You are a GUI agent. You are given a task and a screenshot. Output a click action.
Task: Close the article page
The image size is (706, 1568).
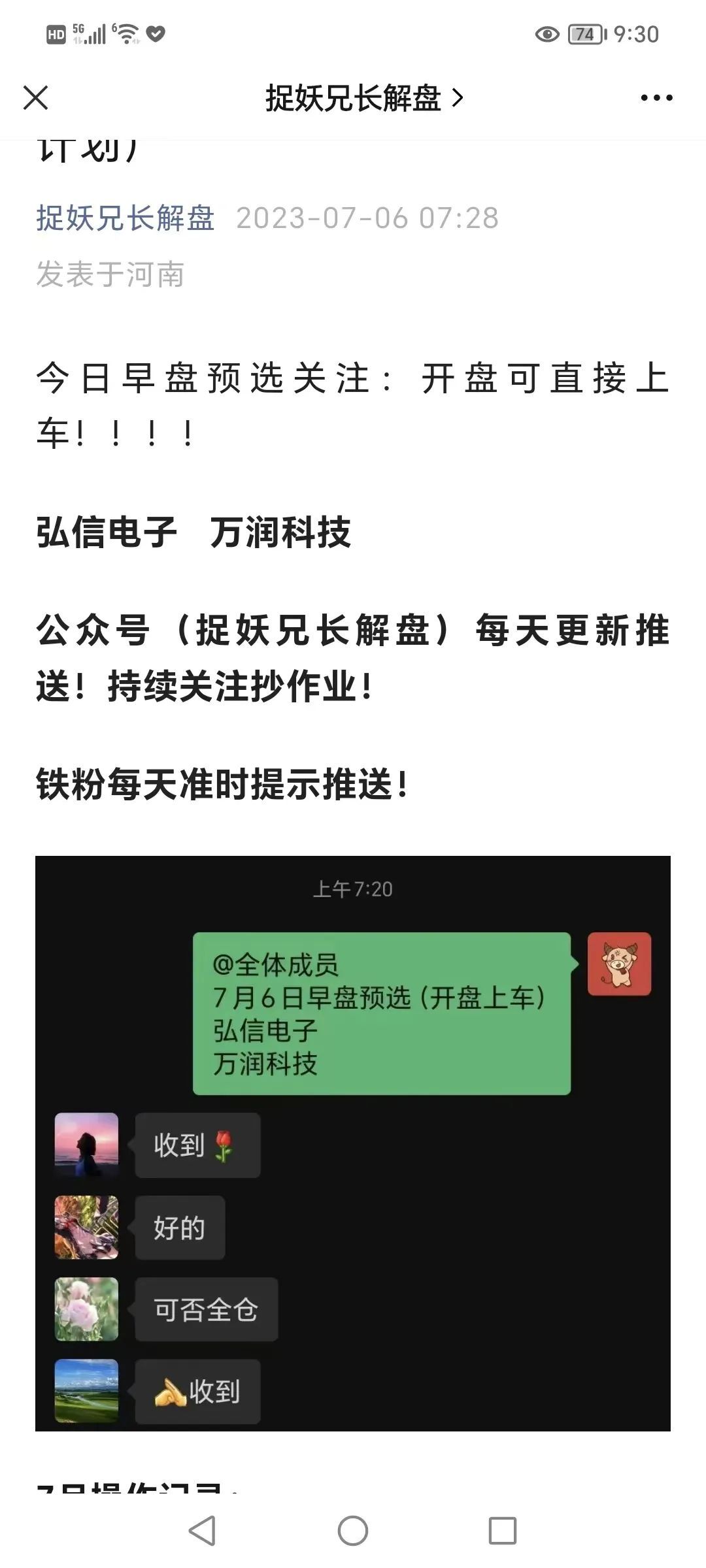click(36, 98)
